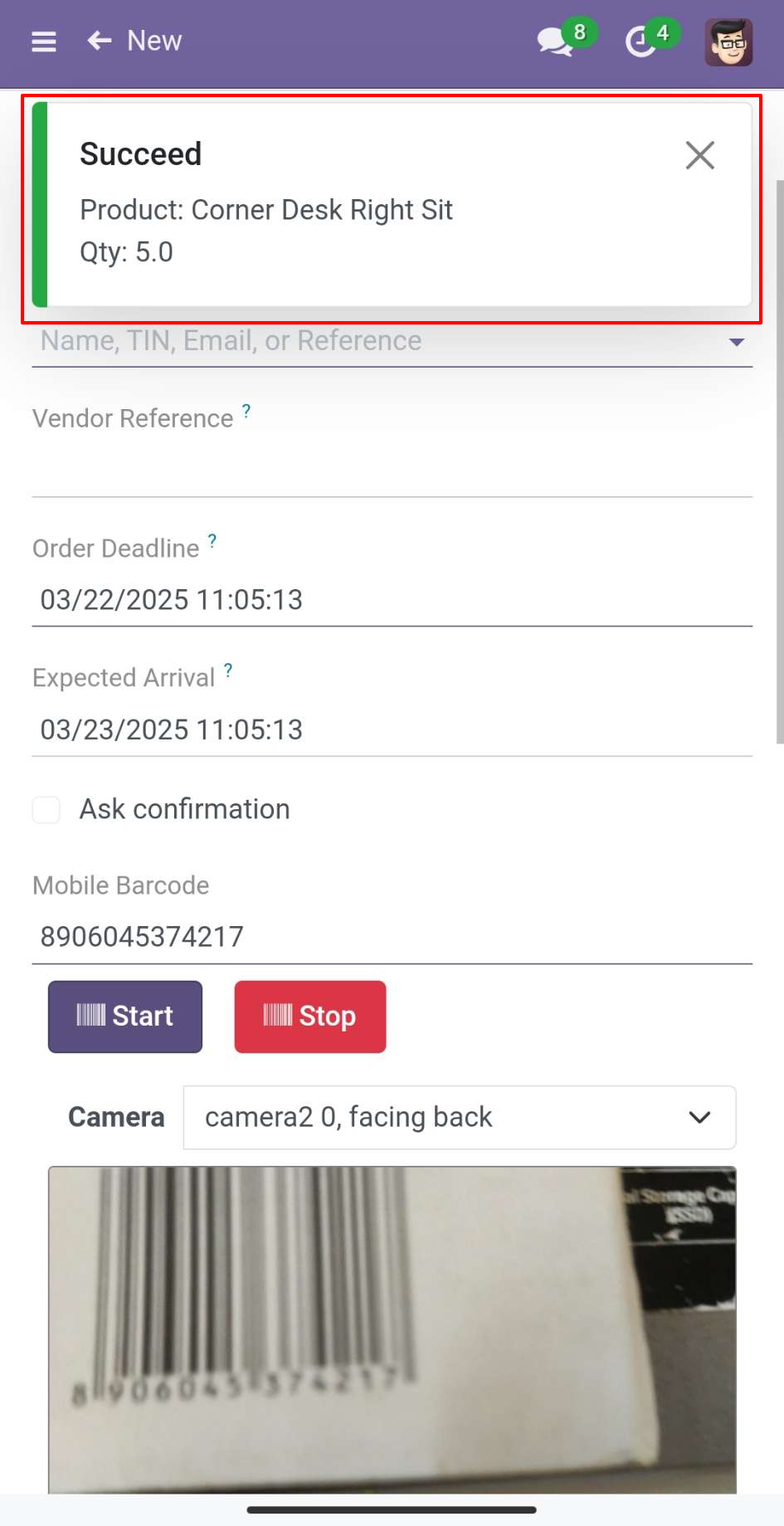Expand the vendor name dropdown
784x1526 pixels.
(x=736, y=342)
